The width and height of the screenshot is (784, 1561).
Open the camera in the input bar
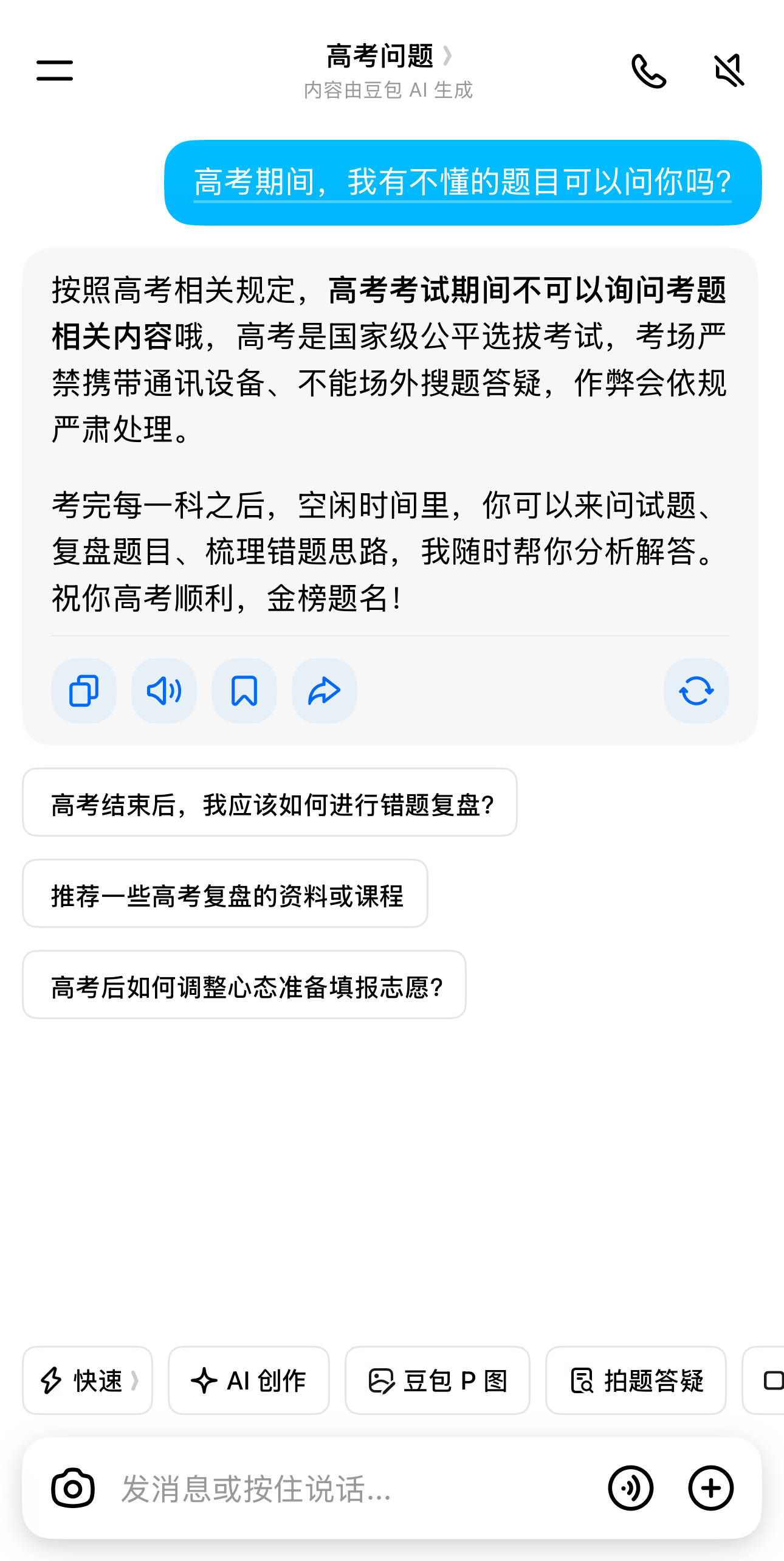tap(73, 1489)
